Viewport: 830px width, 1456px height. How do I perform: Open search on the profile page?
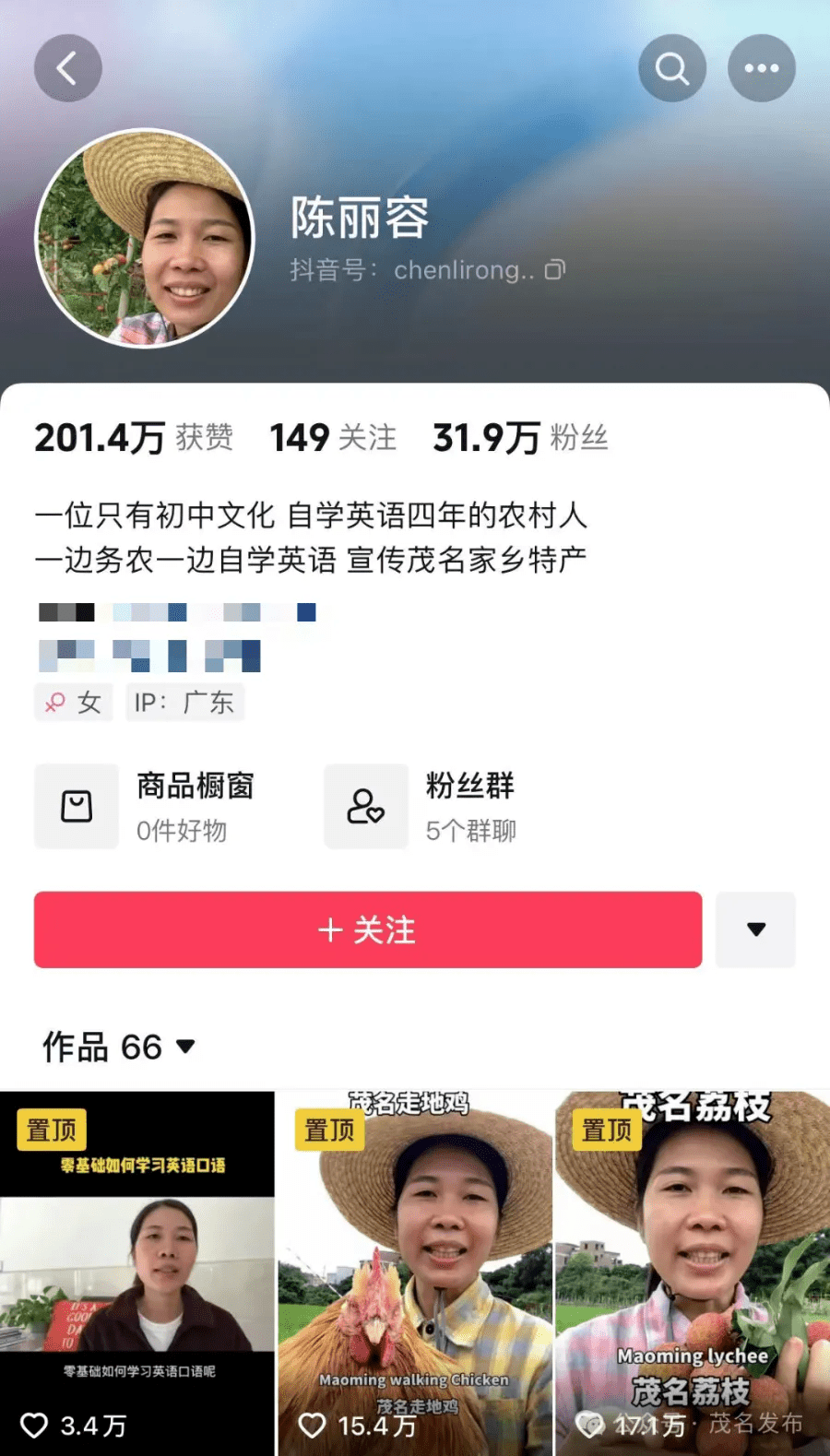pyautogui.click(x=671, y=67)
